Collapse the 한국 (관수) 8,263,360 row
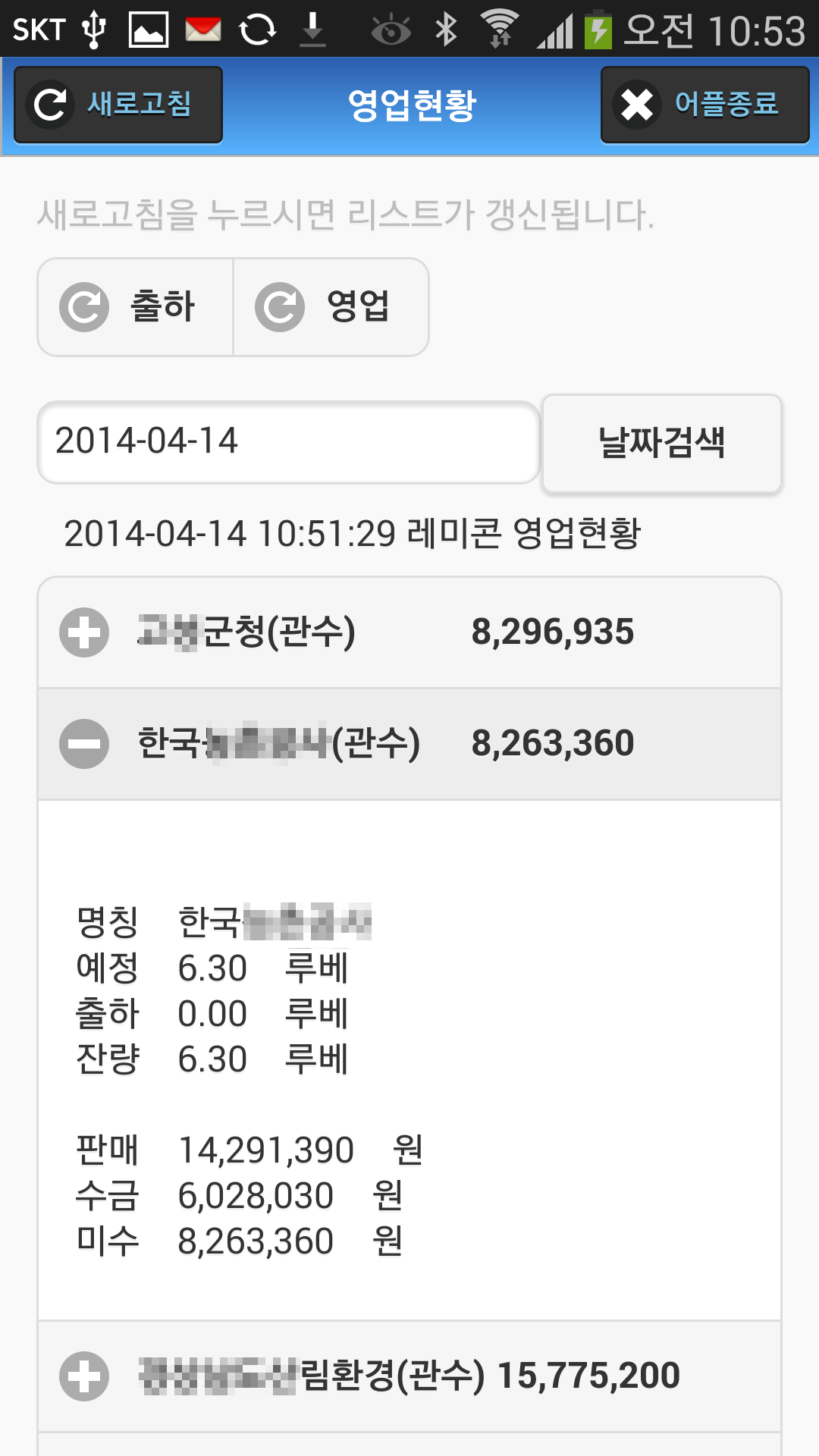 pyautogui.click(x=409, y=744)
